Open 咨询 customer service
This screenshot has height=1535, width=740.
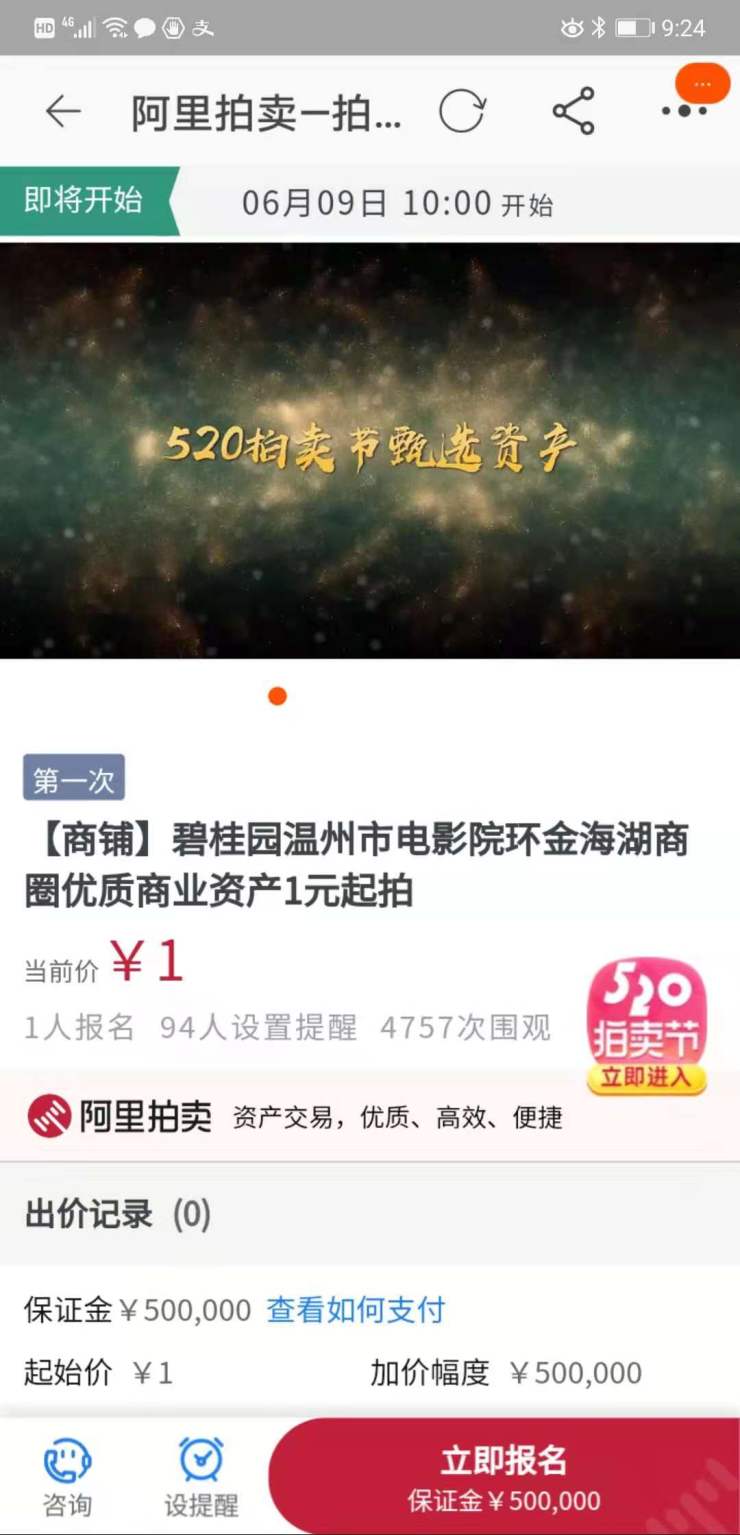click(x=67, y=1477)
